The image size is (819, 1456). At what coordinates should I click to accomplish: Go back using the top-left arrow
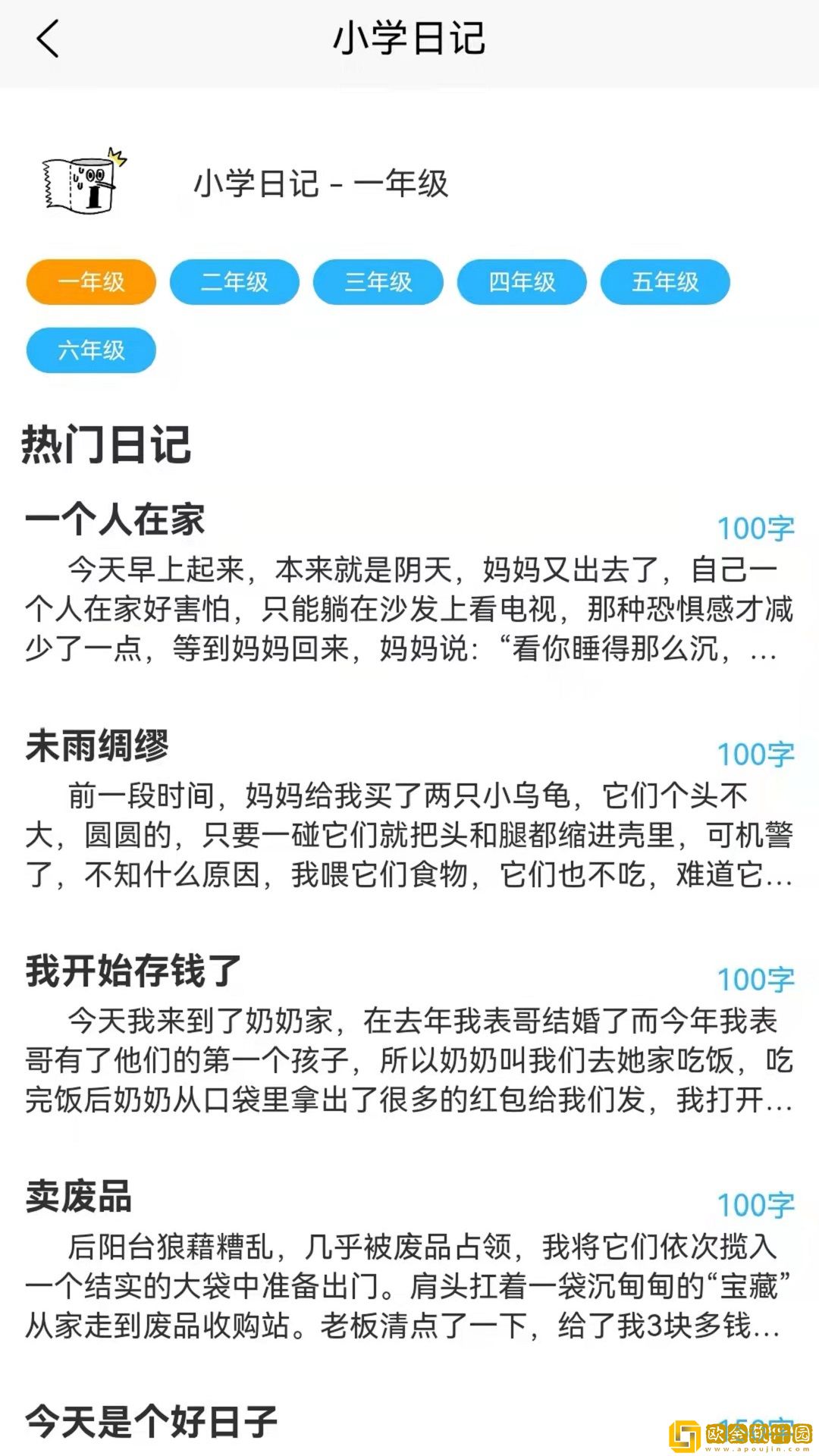pyautogui.click(x=47, y=39)
